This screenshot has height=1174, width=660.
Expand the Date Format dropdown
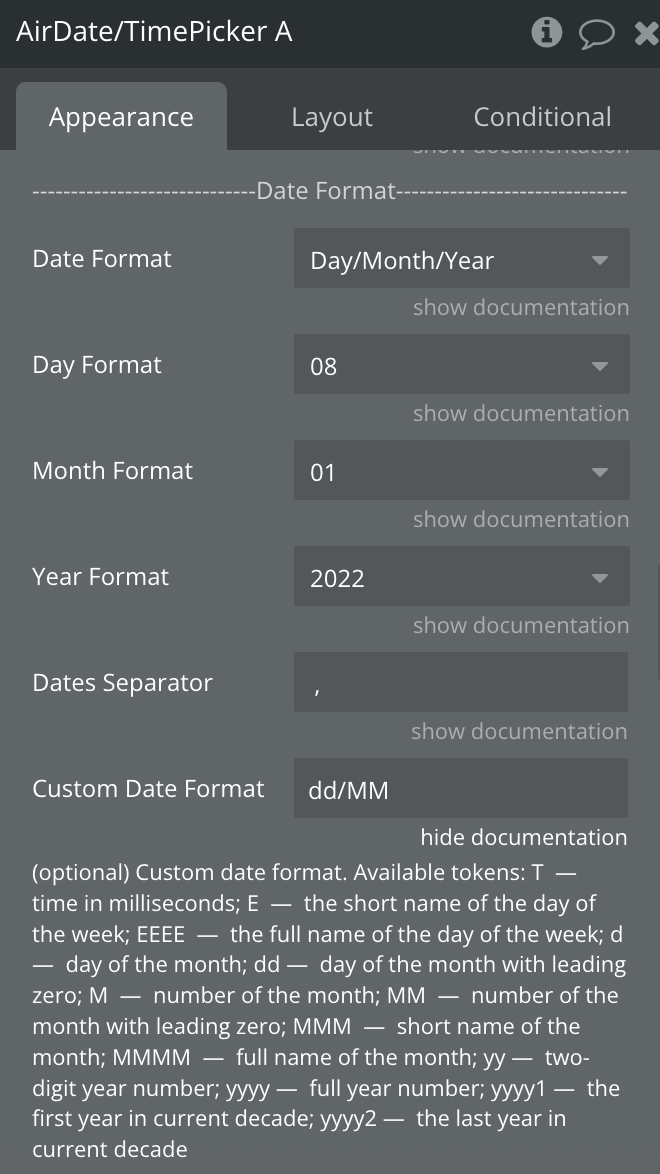tap(461, 259)
